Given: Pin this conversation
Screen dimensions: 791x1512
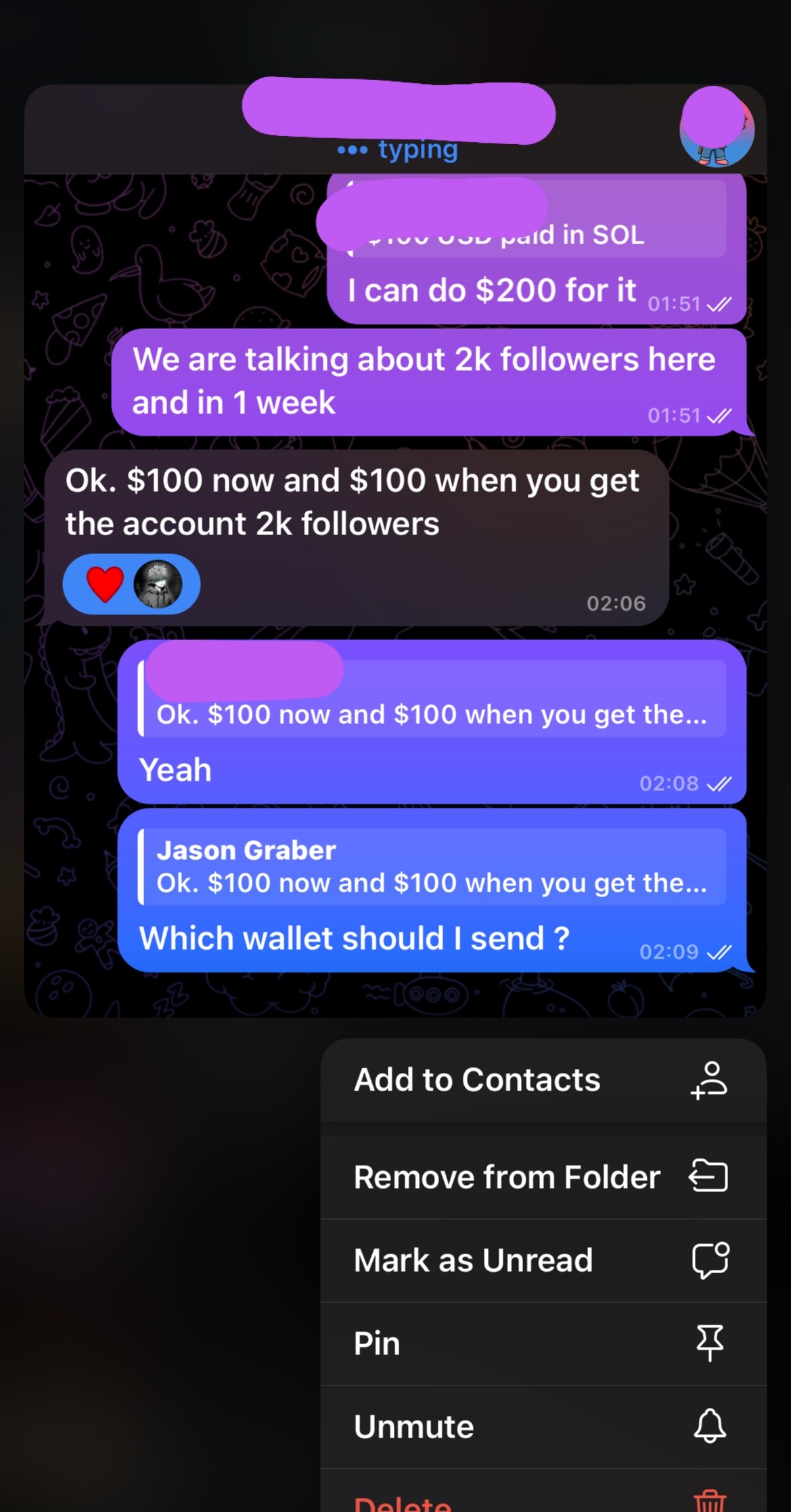Looking at the screenshot, I should coord(541,1344).
